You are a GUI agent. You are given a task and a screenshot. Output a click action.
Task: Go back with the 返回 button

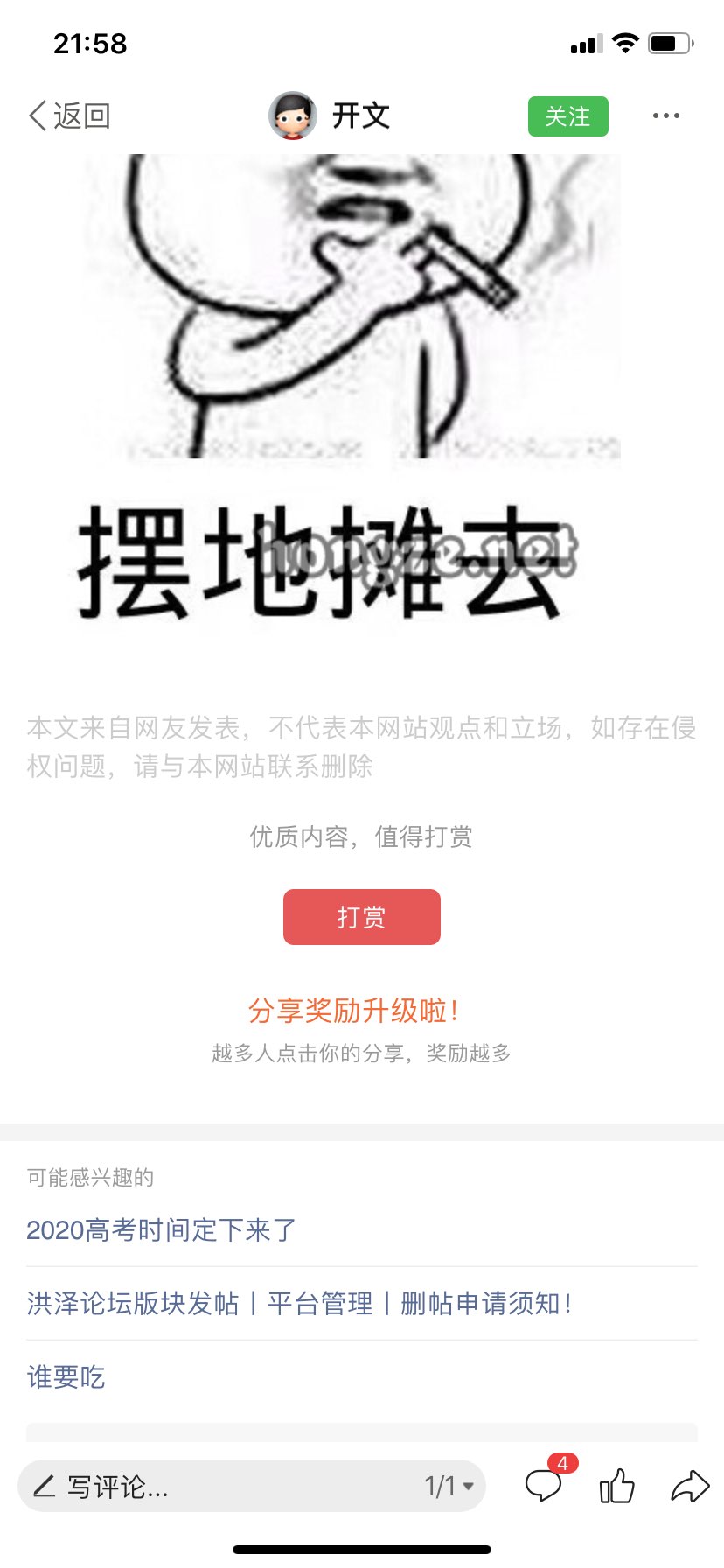[x=69, y=115]
